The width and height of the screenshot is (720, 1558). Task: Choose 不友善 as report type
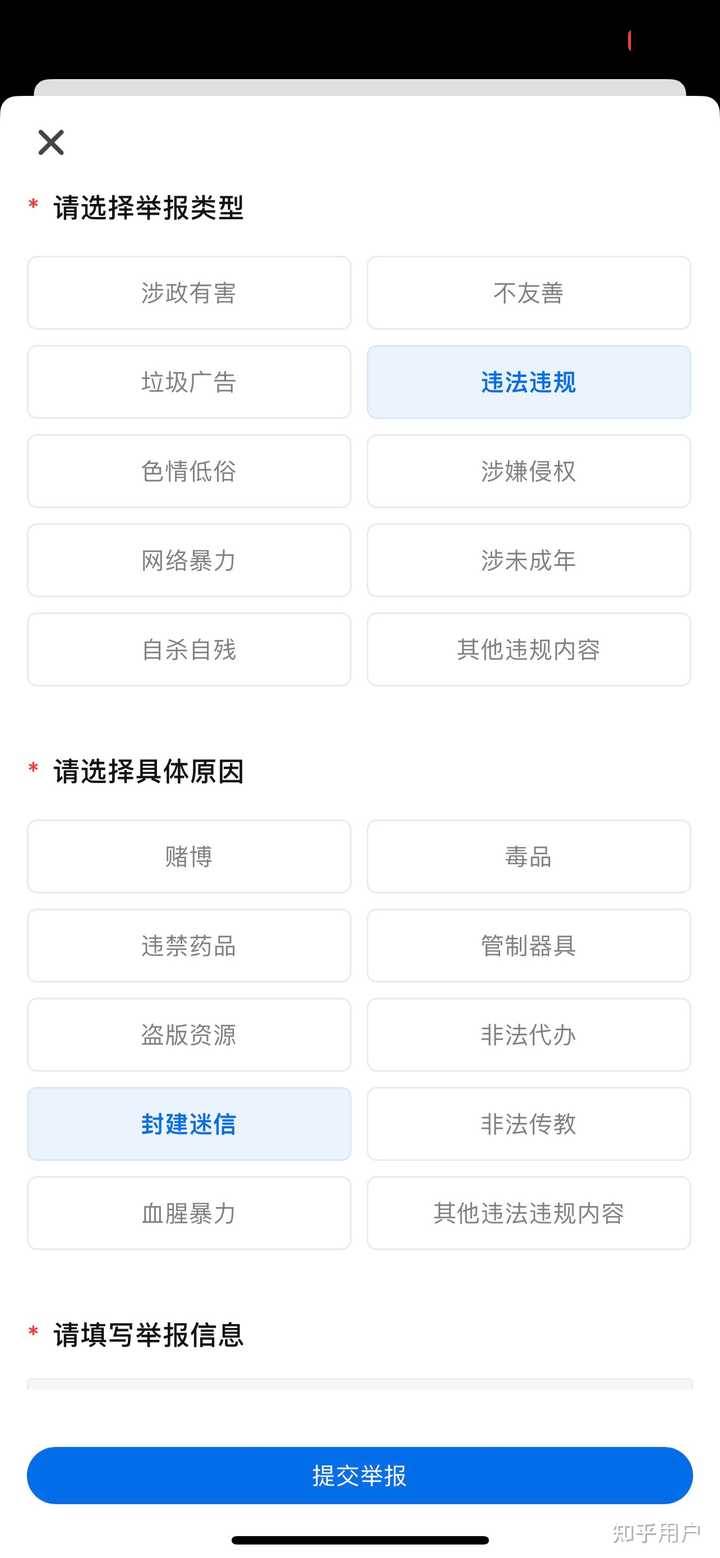528,293
